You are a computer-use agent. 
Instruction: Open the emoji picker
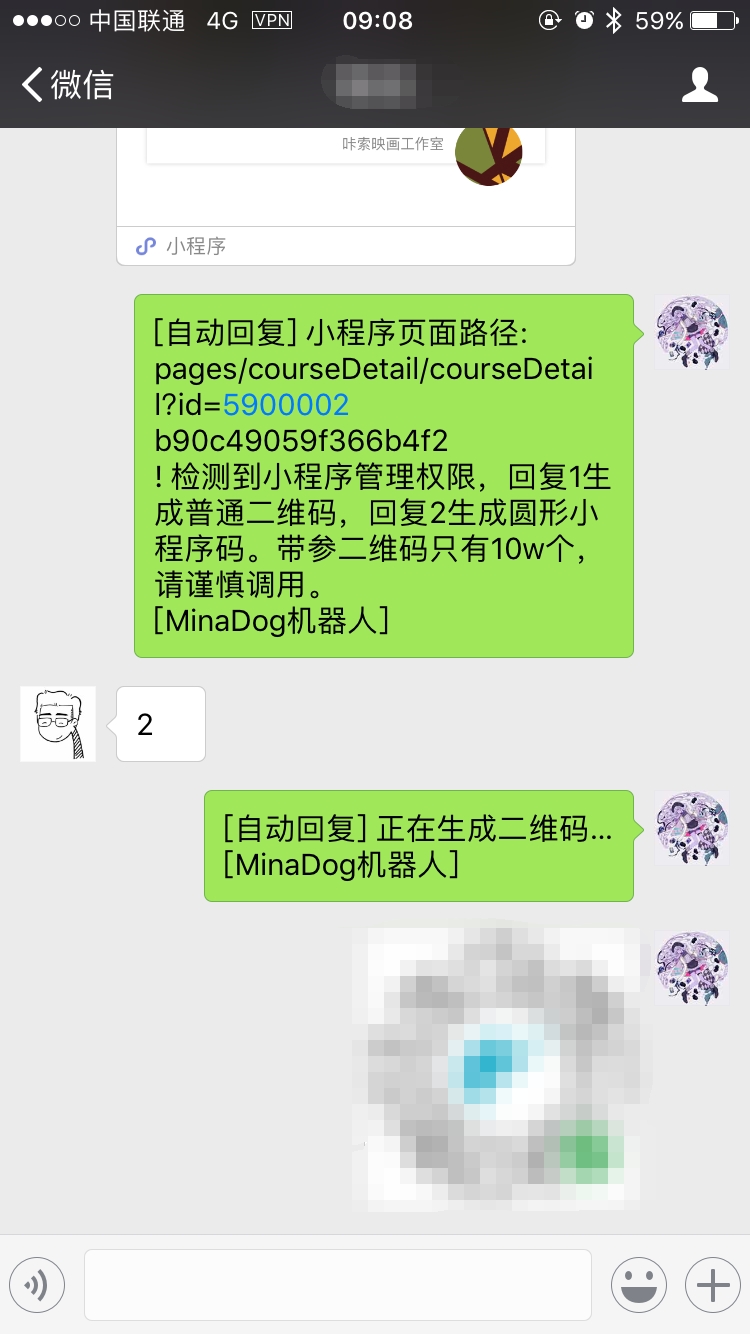coord(639,1285)
